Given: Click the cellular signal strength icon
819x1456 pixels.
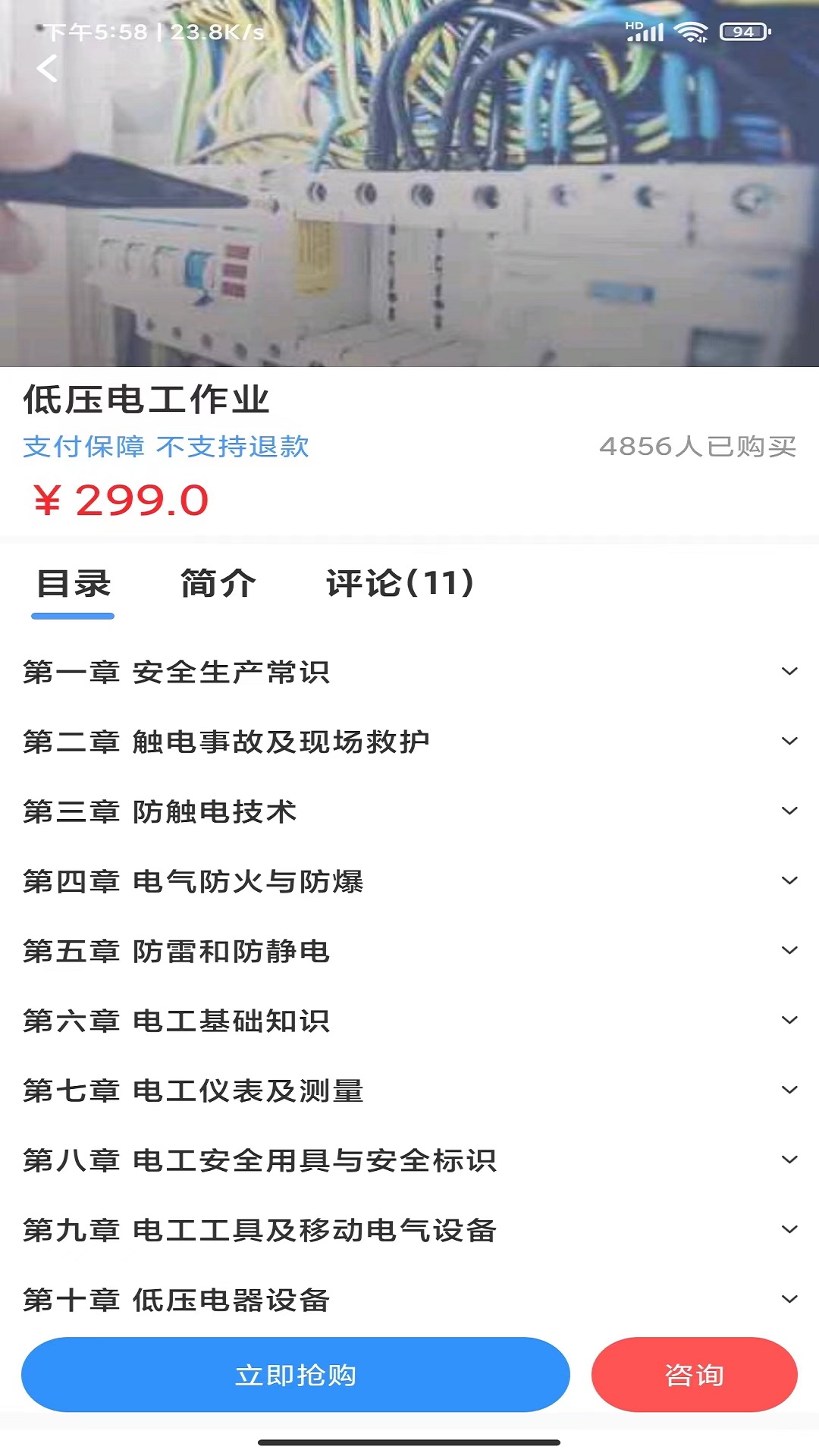Looking at the screenshot, I should pyautogui.click(x=648, y=33).
